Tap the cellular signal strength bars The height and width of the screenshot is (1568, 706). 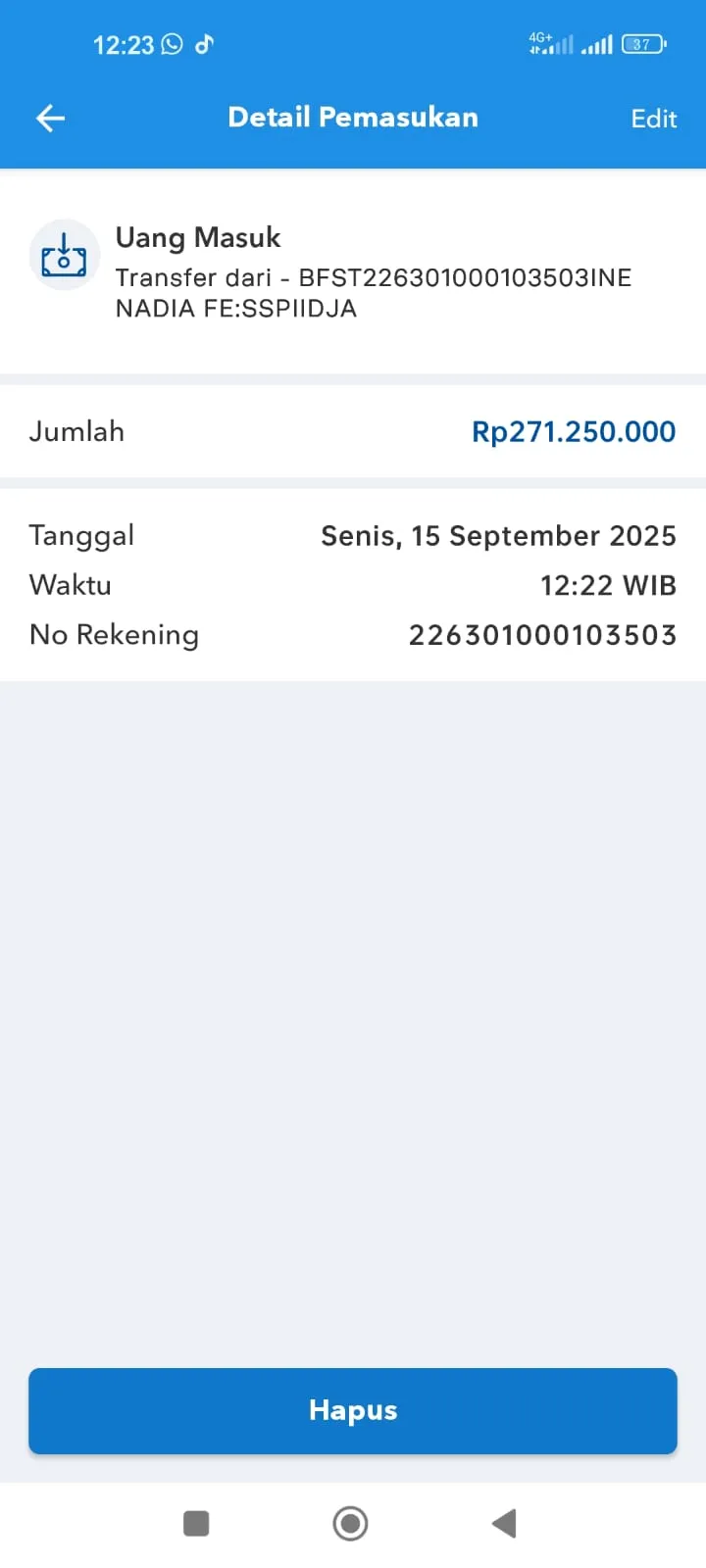[594, 44]
